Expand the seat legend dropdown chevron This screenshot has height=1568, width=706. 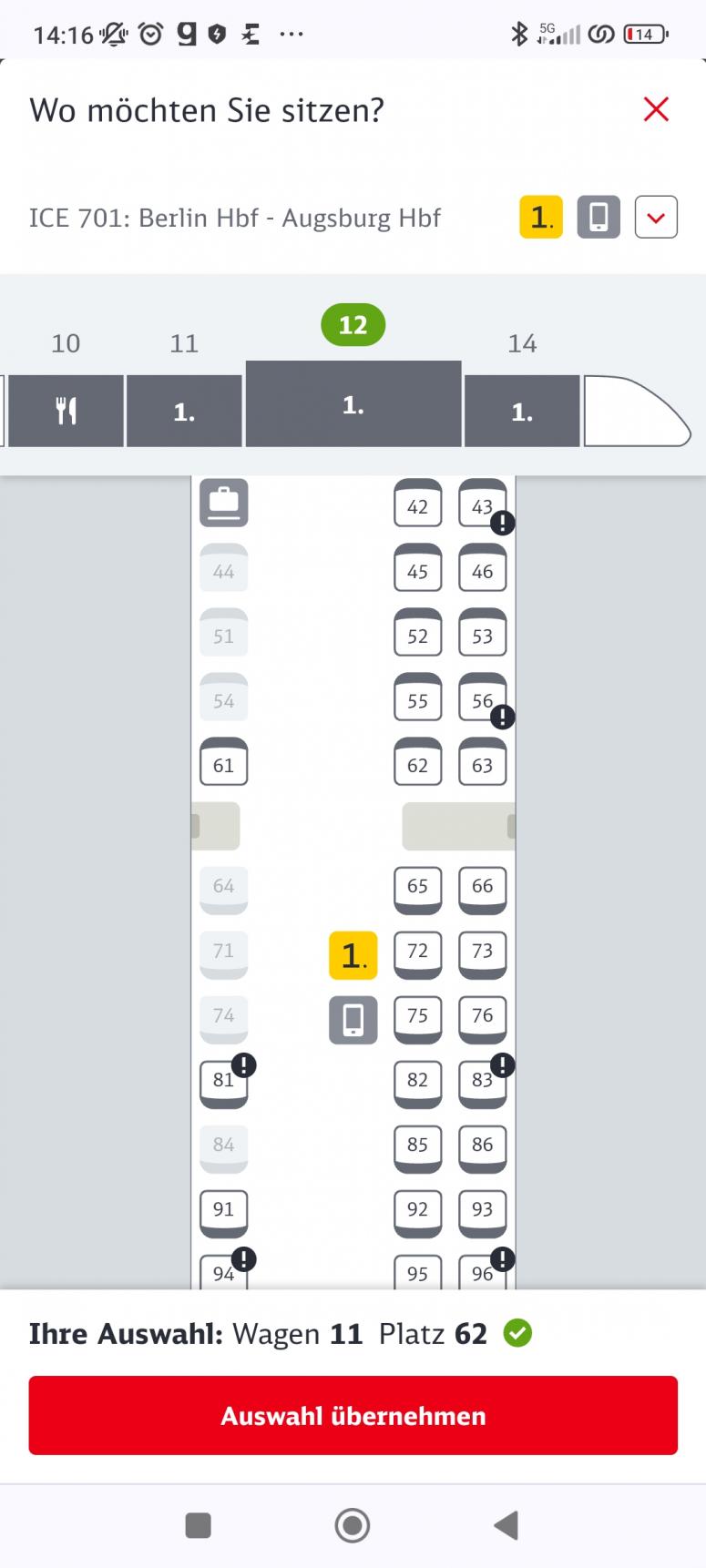(656, 218)
